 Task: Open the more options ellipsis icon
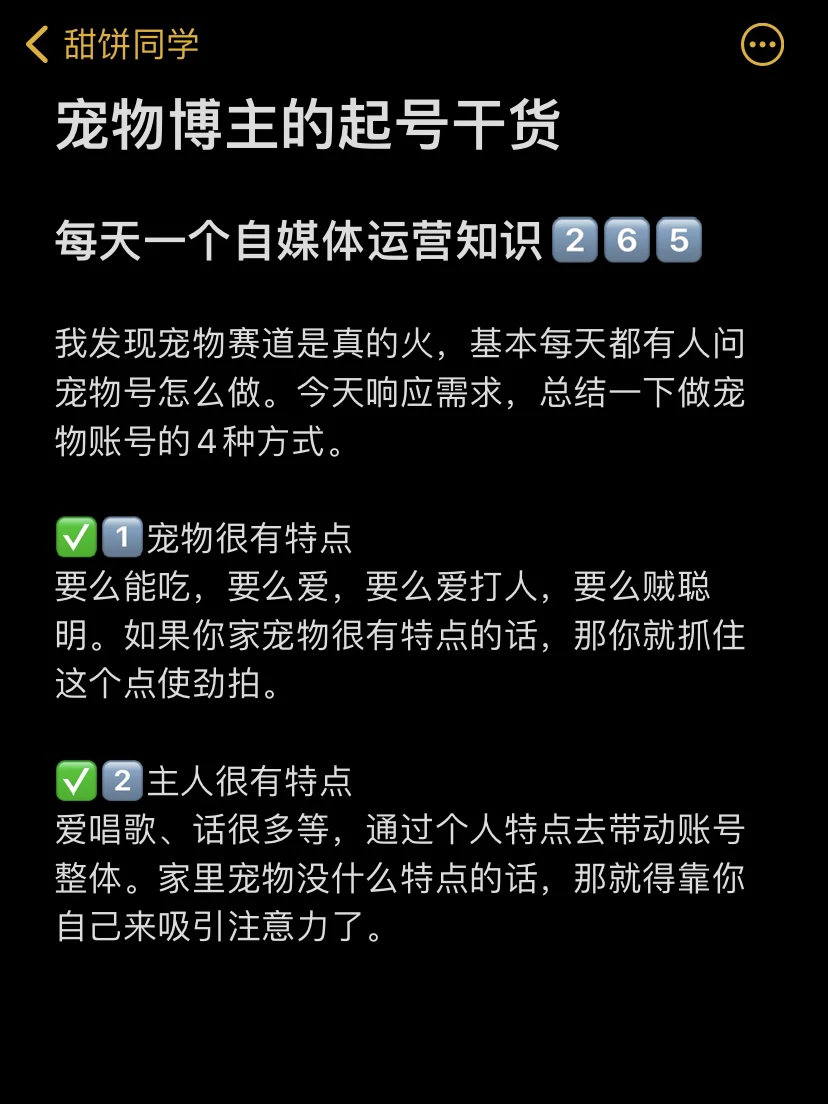(762, 45)
